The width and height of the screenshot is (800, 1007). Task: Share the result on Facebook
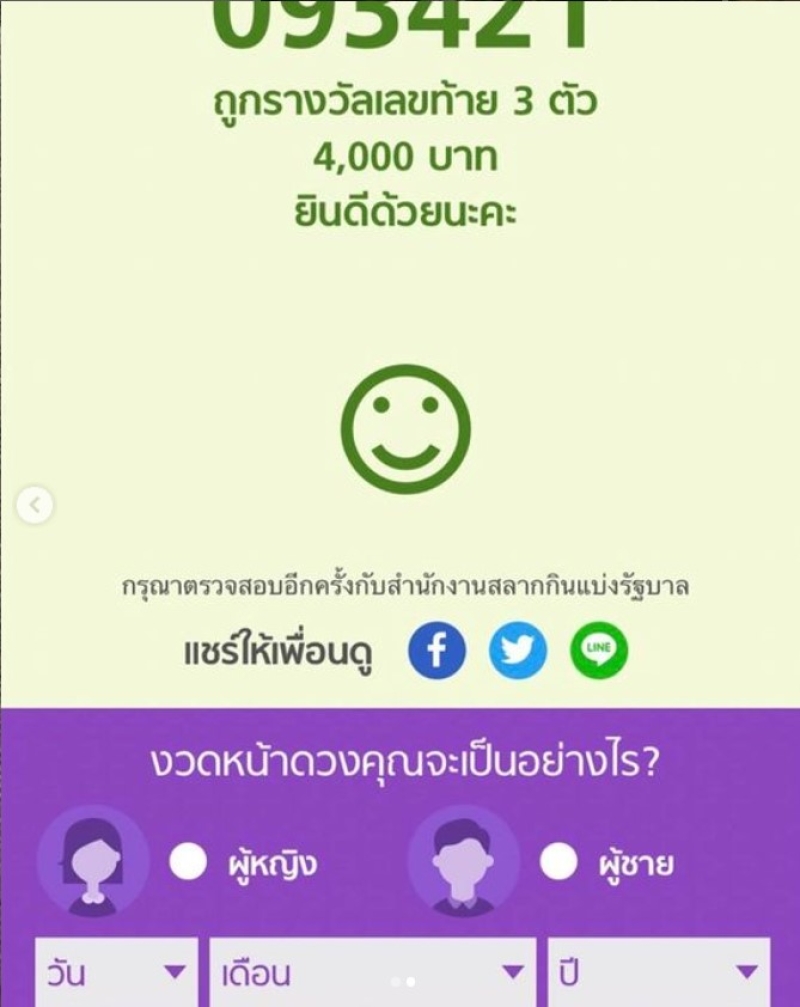pyautogui.click(x=437, y=651)
